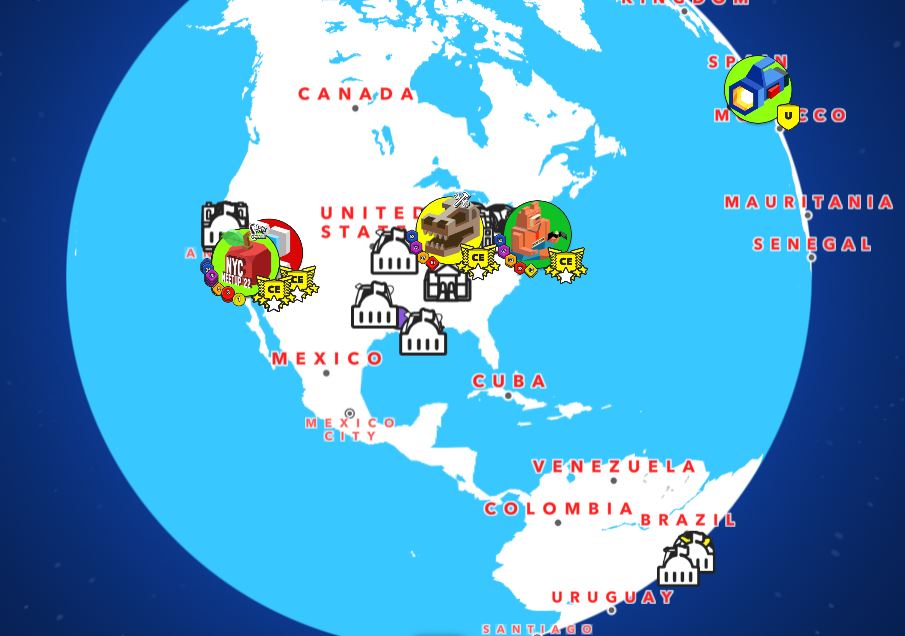
Task: Open the orange bear marker on the east coast
Action: tap(536, 234)
